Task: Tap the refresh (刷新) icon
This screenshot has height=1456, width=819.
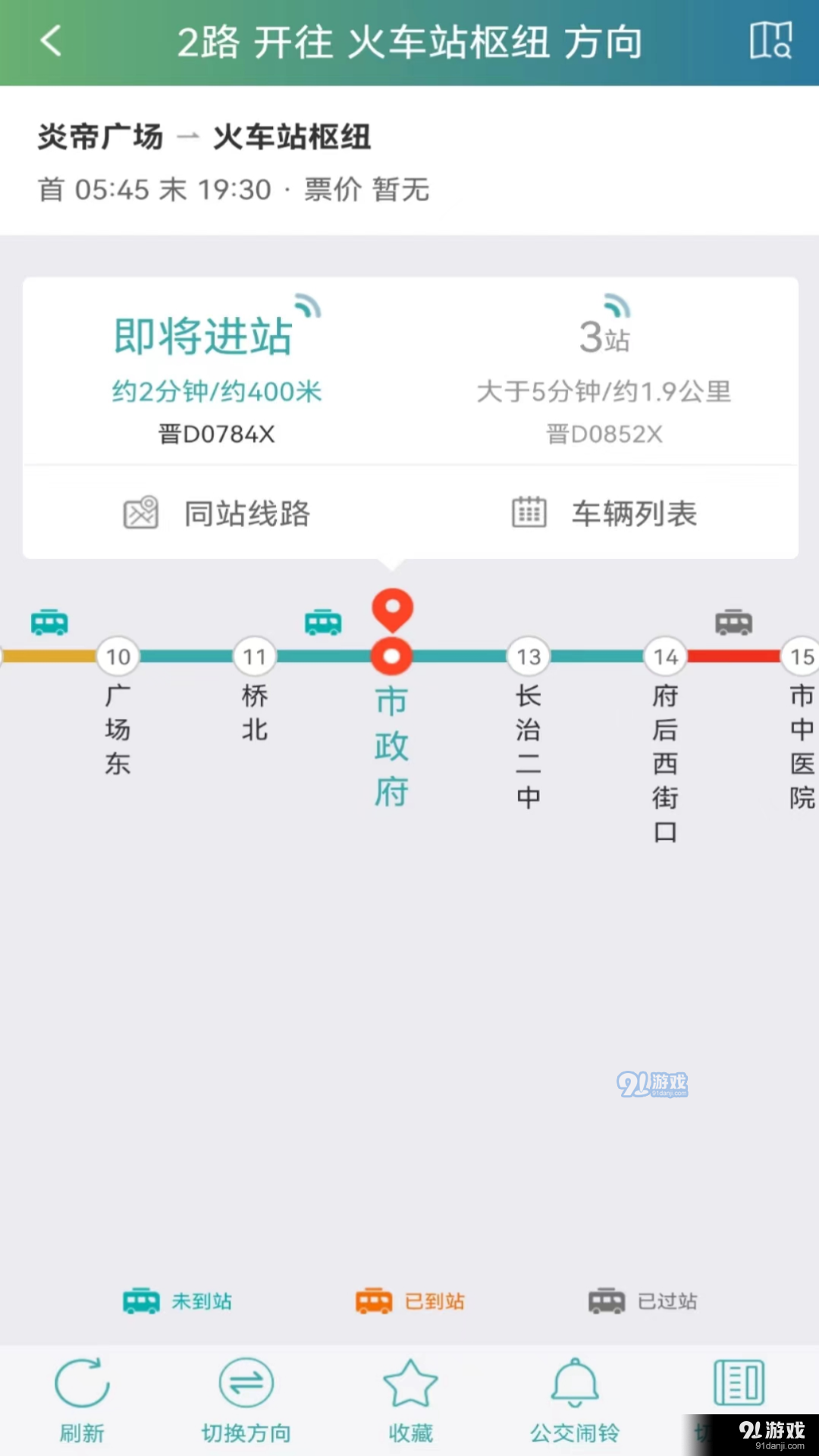Action: [x=81, y=1385]
